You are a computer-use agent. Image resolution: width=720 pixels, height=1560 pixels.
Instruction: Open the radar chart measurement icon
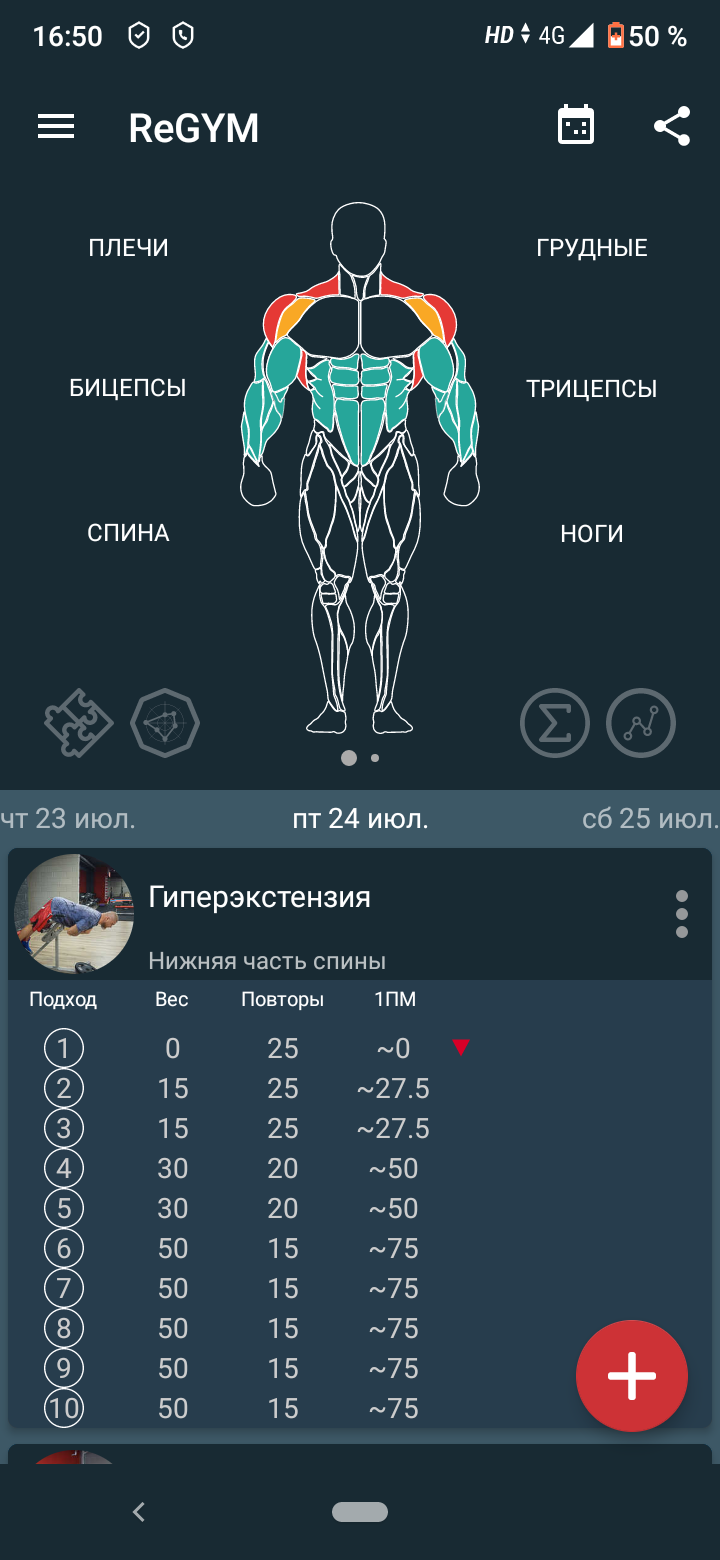click(x=164, y=722)
